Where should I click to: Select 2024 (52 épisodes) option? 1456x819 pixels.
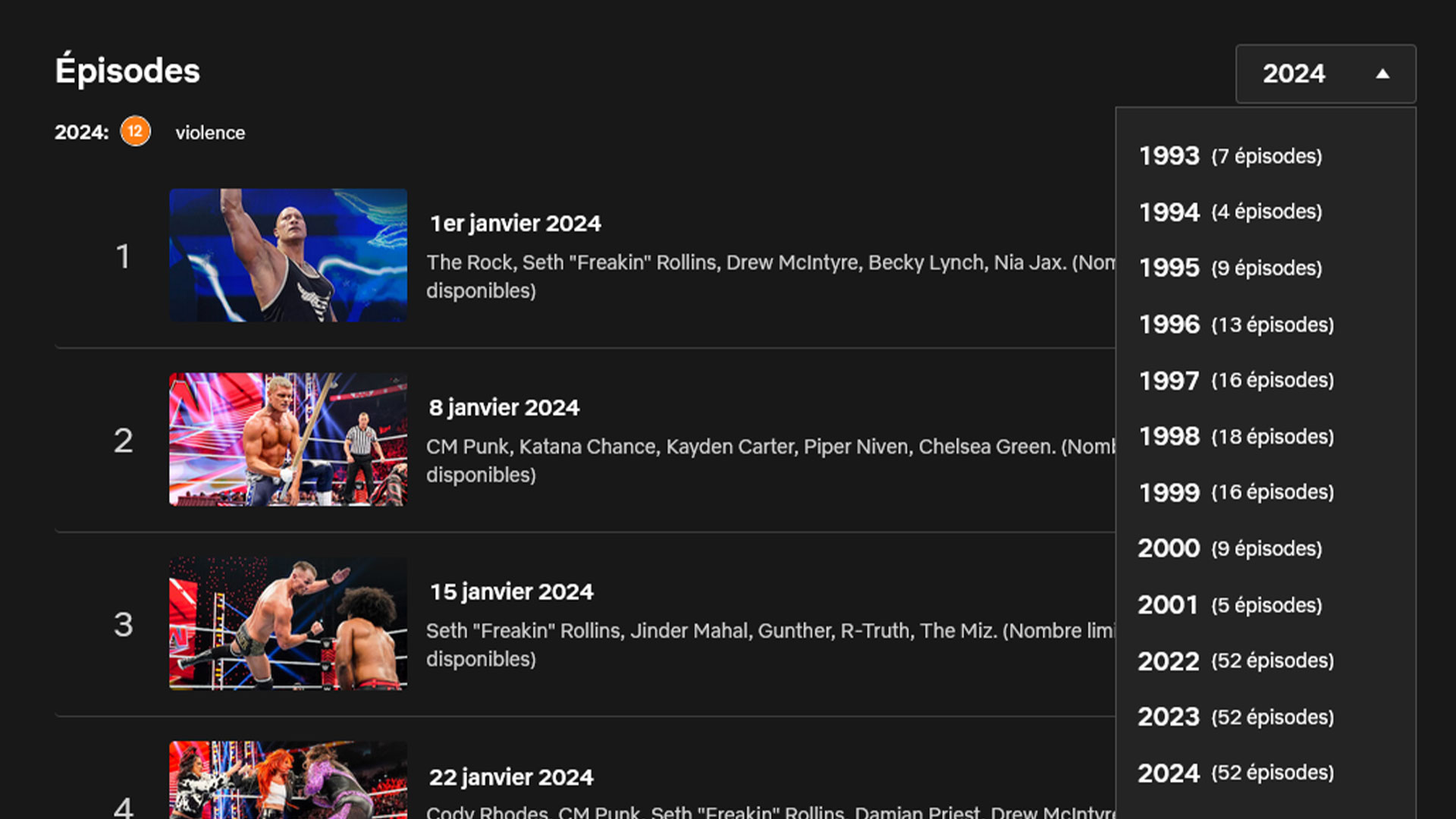tap(1236, 773)
